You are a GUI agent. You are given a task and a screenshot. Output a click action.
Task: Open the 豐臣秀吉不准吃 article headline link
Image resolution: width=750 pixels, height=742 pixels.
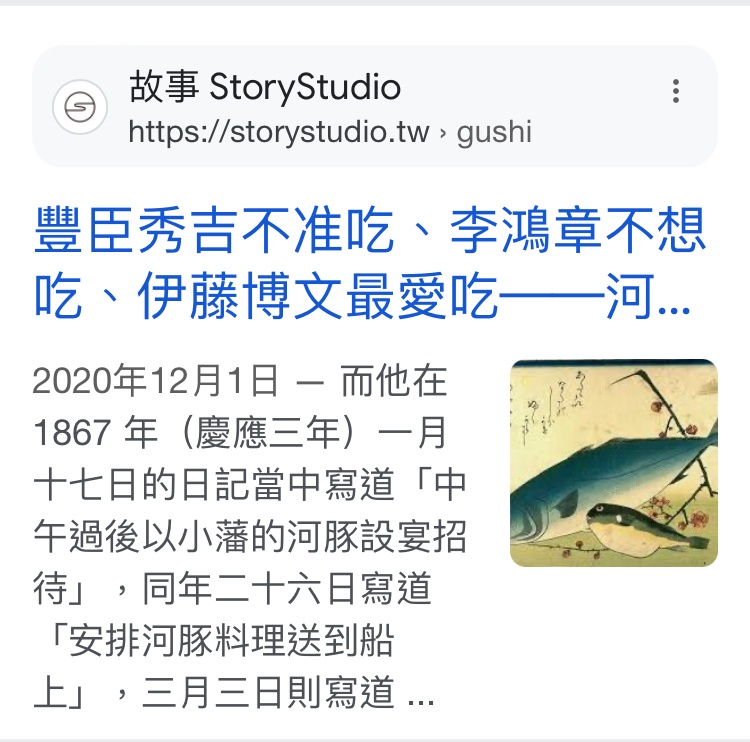(370, 264)
